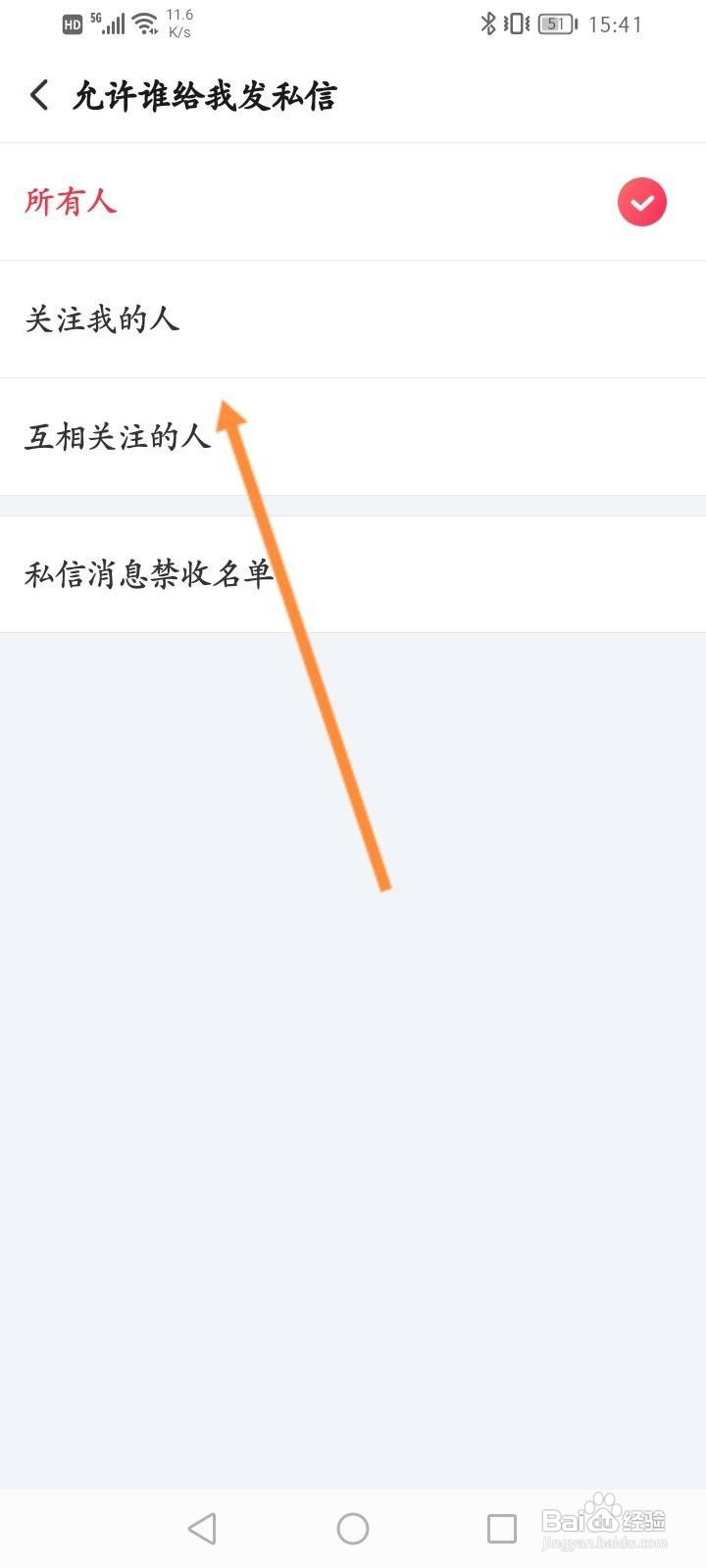Tap the Bluetooth icon in the status bar
706x1568 pixels.
[x=487, y=24]
